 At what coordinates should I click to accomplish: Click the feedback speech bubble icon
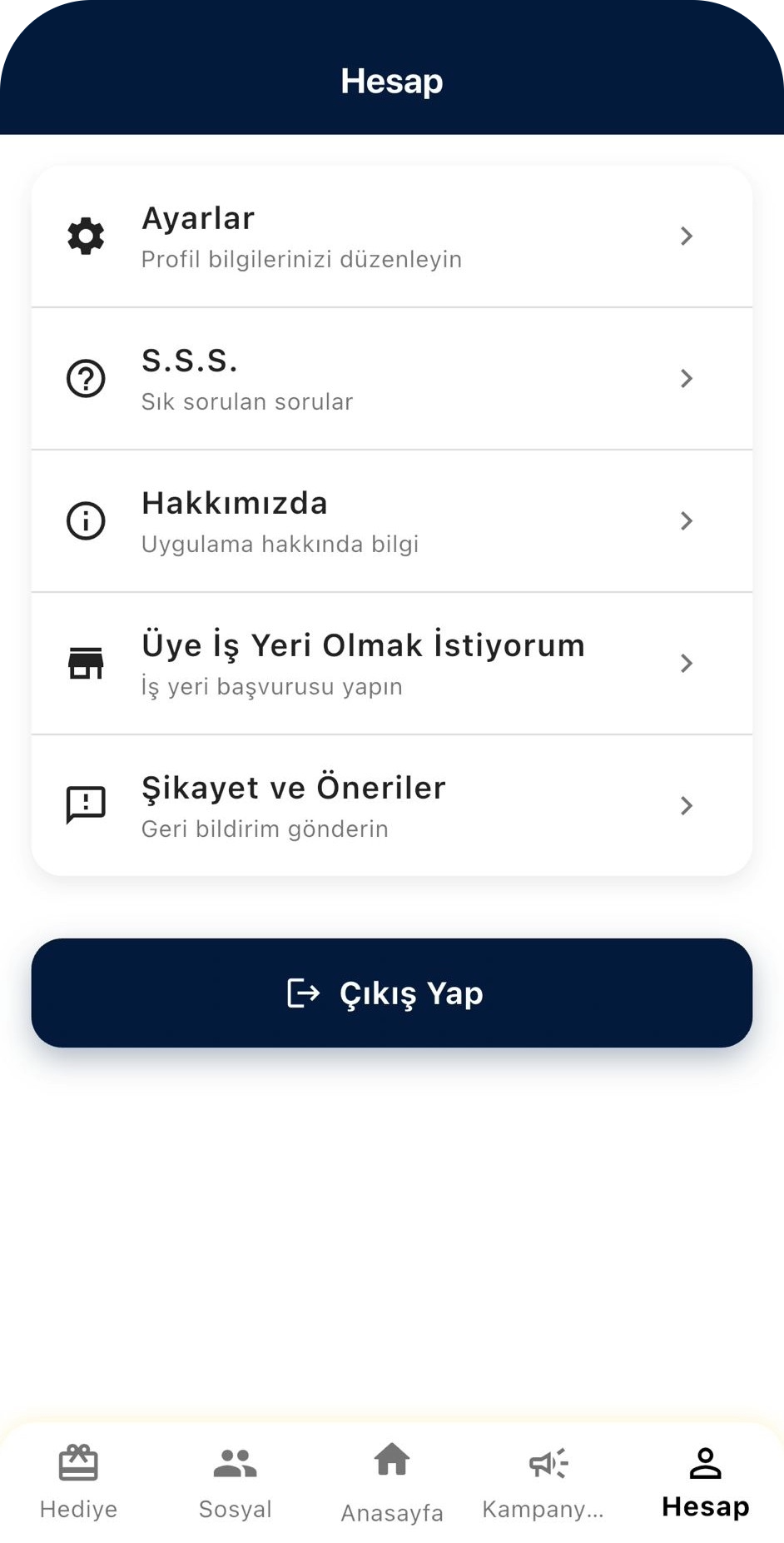coord(85,804)
